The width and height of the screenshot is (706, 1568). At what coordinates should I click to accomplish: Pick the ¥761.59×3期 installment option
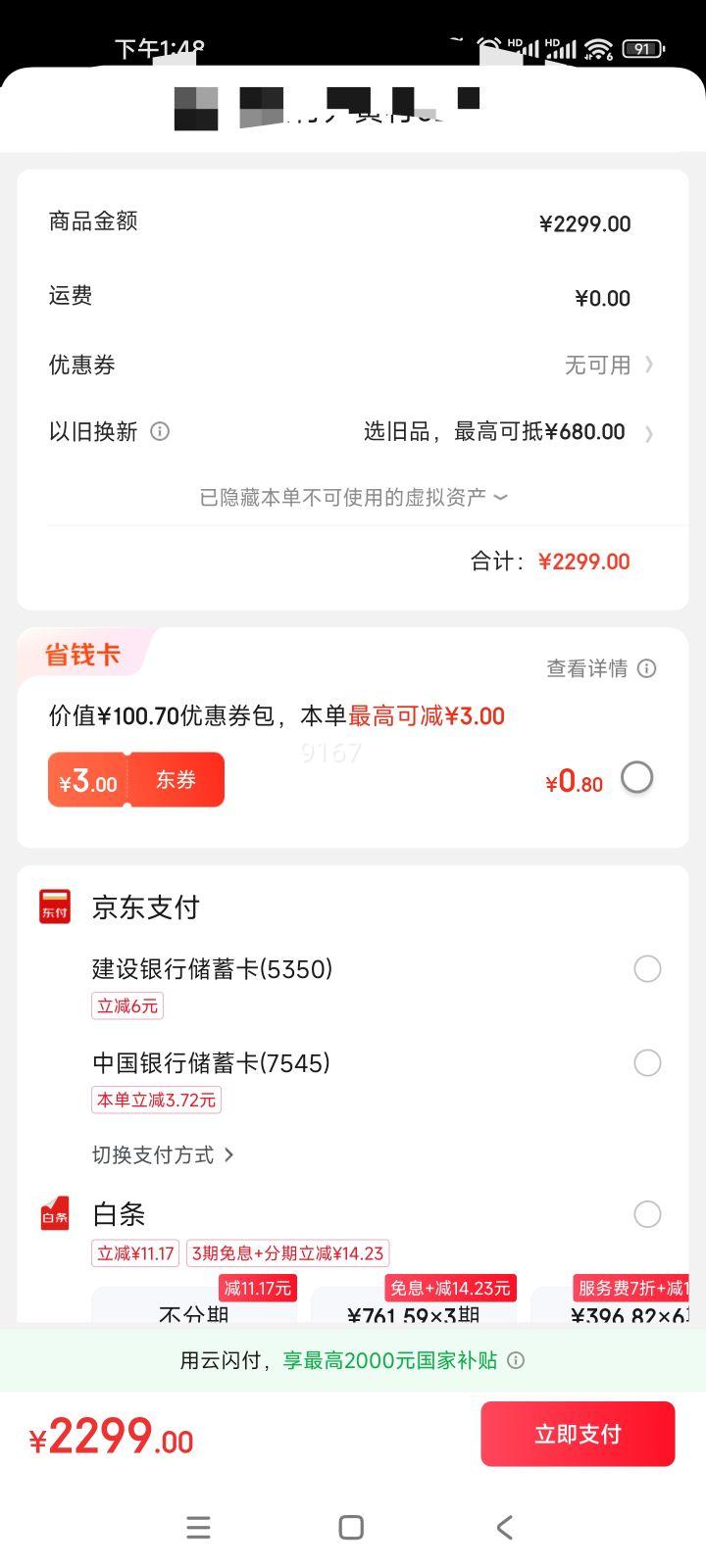[414, 1304]
